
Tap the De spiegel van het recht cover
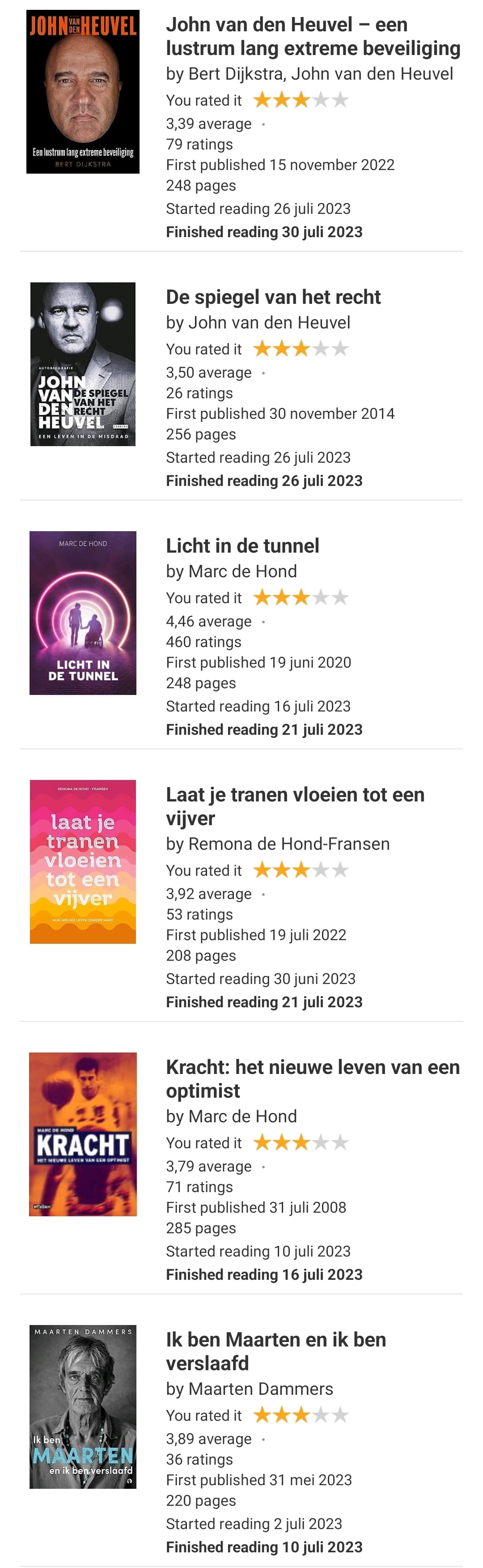coord(83,364)
